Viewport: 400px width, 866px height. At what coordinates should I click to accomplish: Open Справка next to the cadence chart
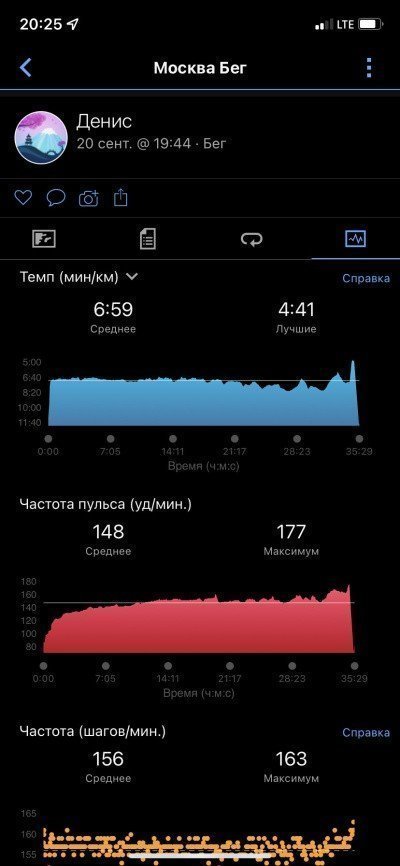[366, 732]
